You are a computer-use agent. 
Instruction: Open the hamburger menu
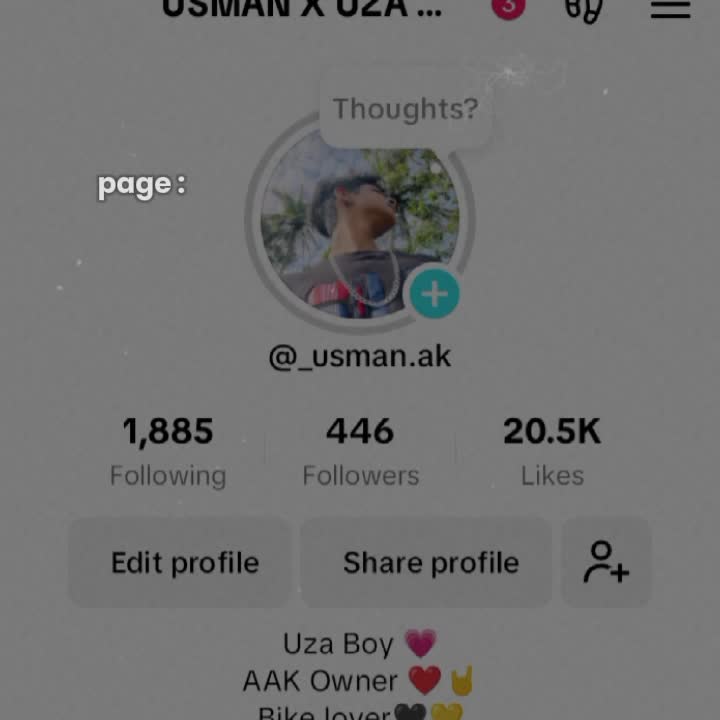[670, 8]
